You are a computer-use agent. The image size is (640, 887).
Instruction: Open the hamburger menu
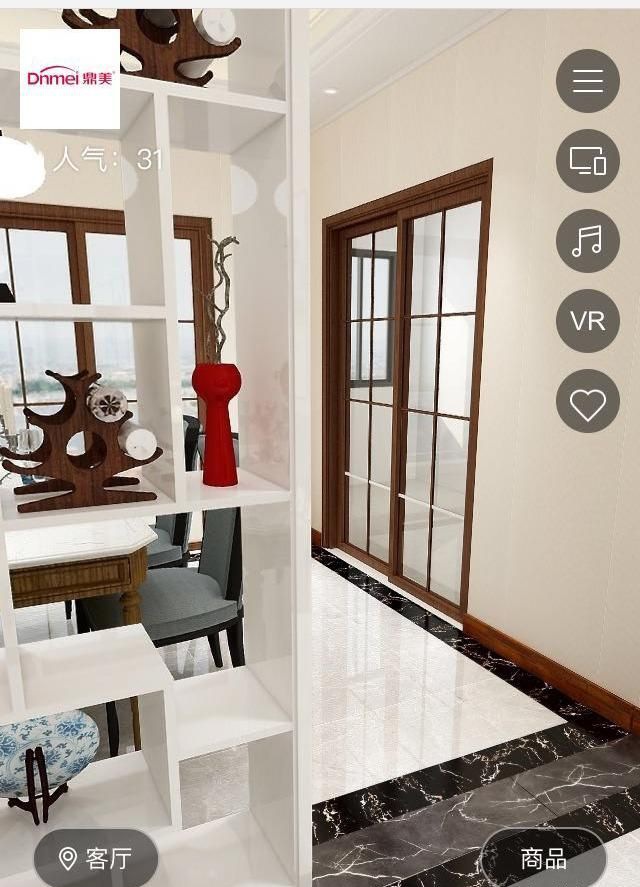pyautogui.click(x=588, y=81)
